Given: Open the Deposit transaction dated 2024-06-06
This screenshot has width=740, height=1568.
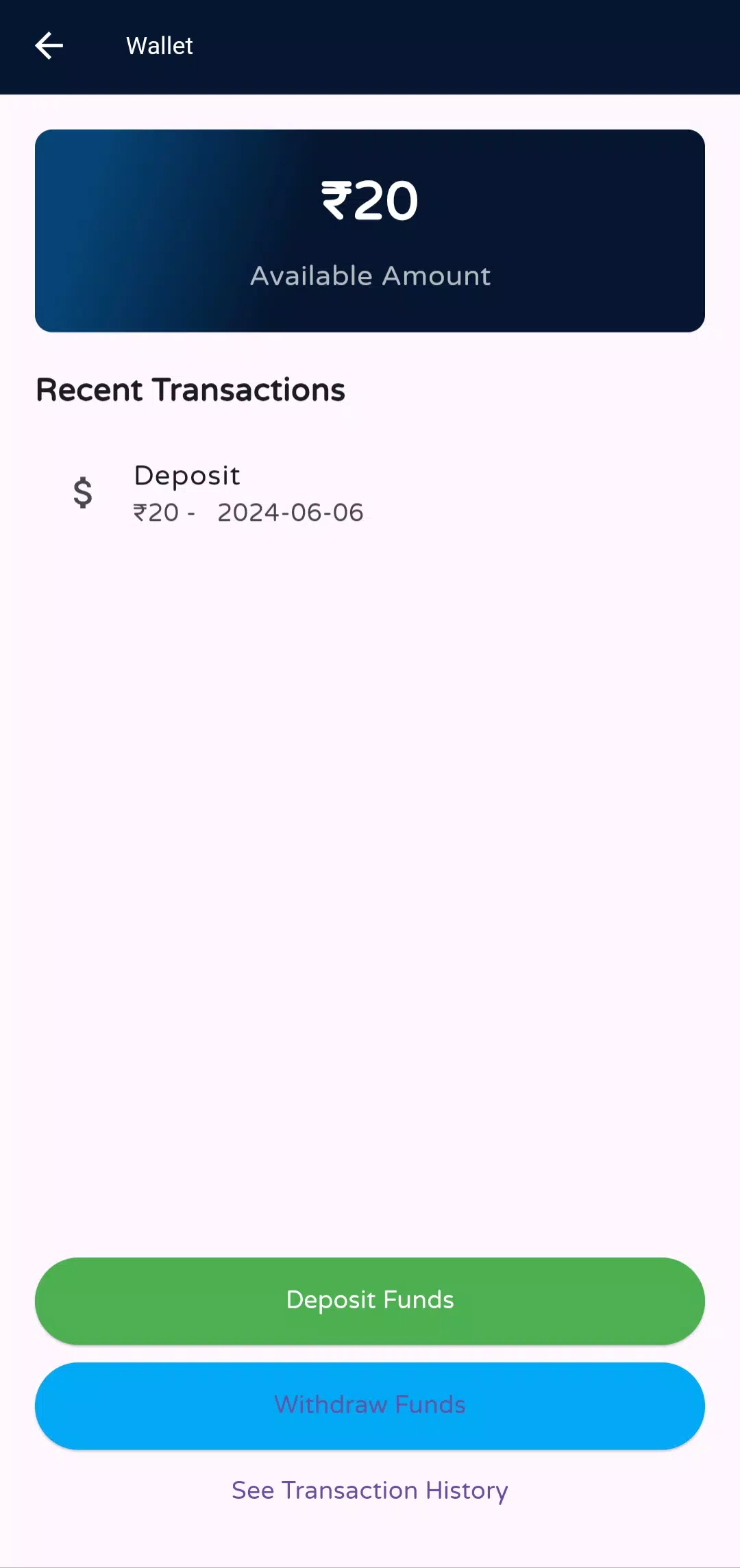Looking at the screenshot, I should 370,493.
